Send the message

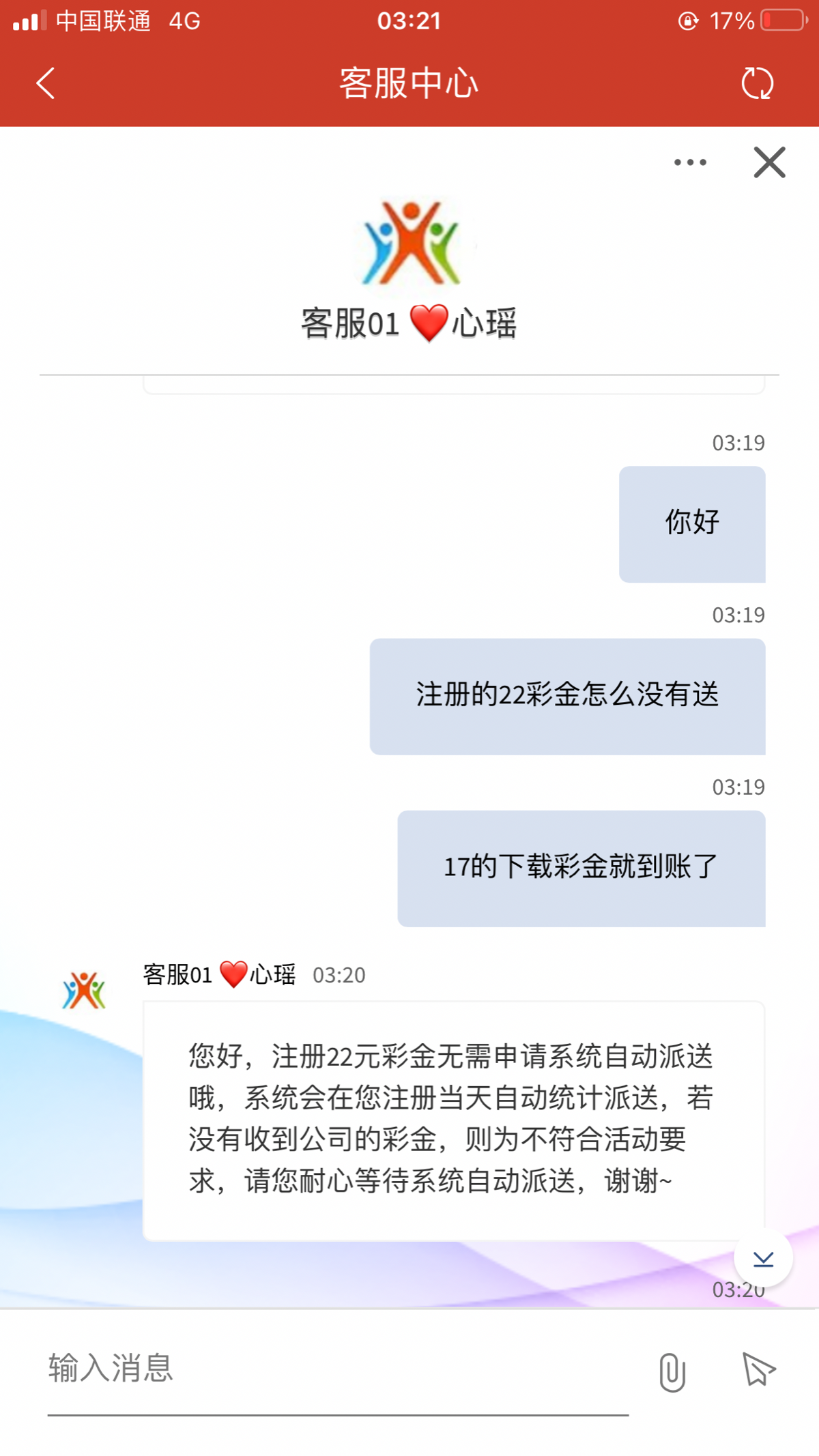[758, 1369]
